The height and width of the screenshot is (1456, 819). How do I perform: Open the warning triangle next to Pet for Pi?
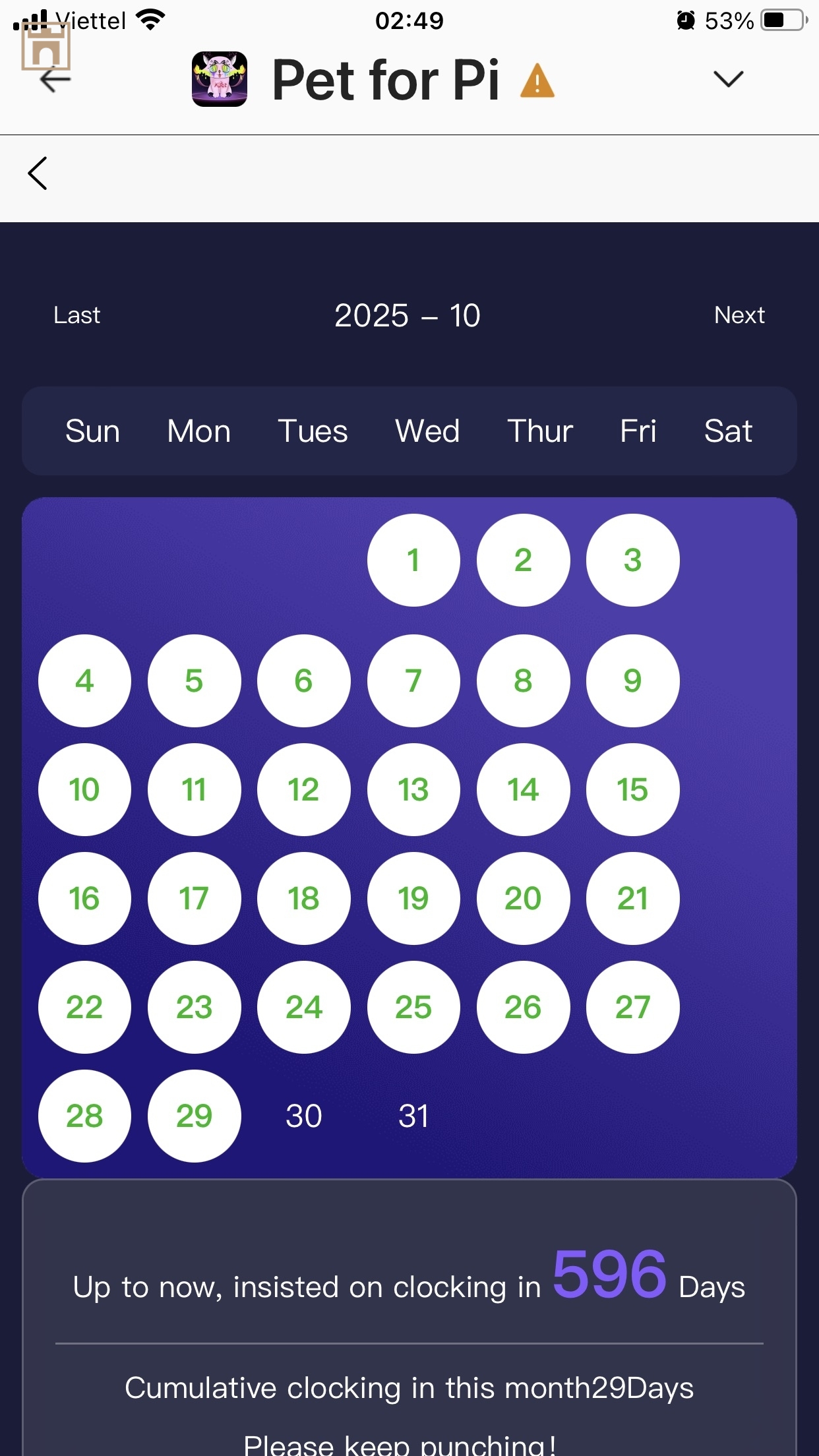coord(537,81)
